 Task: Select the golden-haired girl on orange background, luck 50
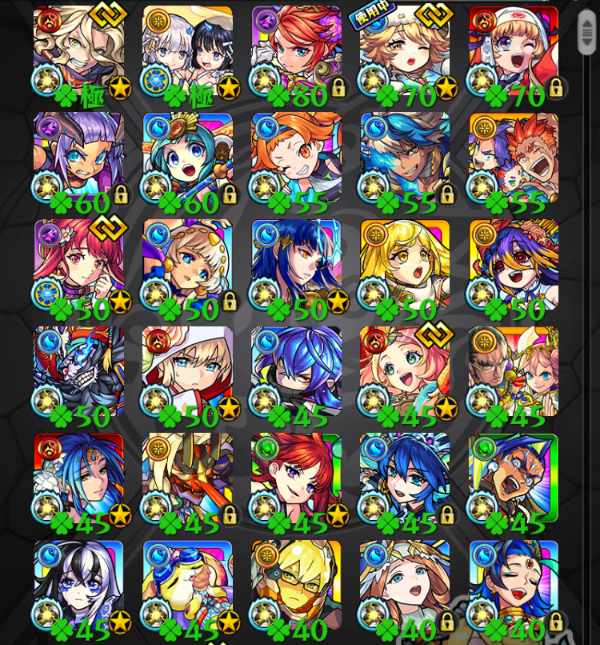[405, 266]
